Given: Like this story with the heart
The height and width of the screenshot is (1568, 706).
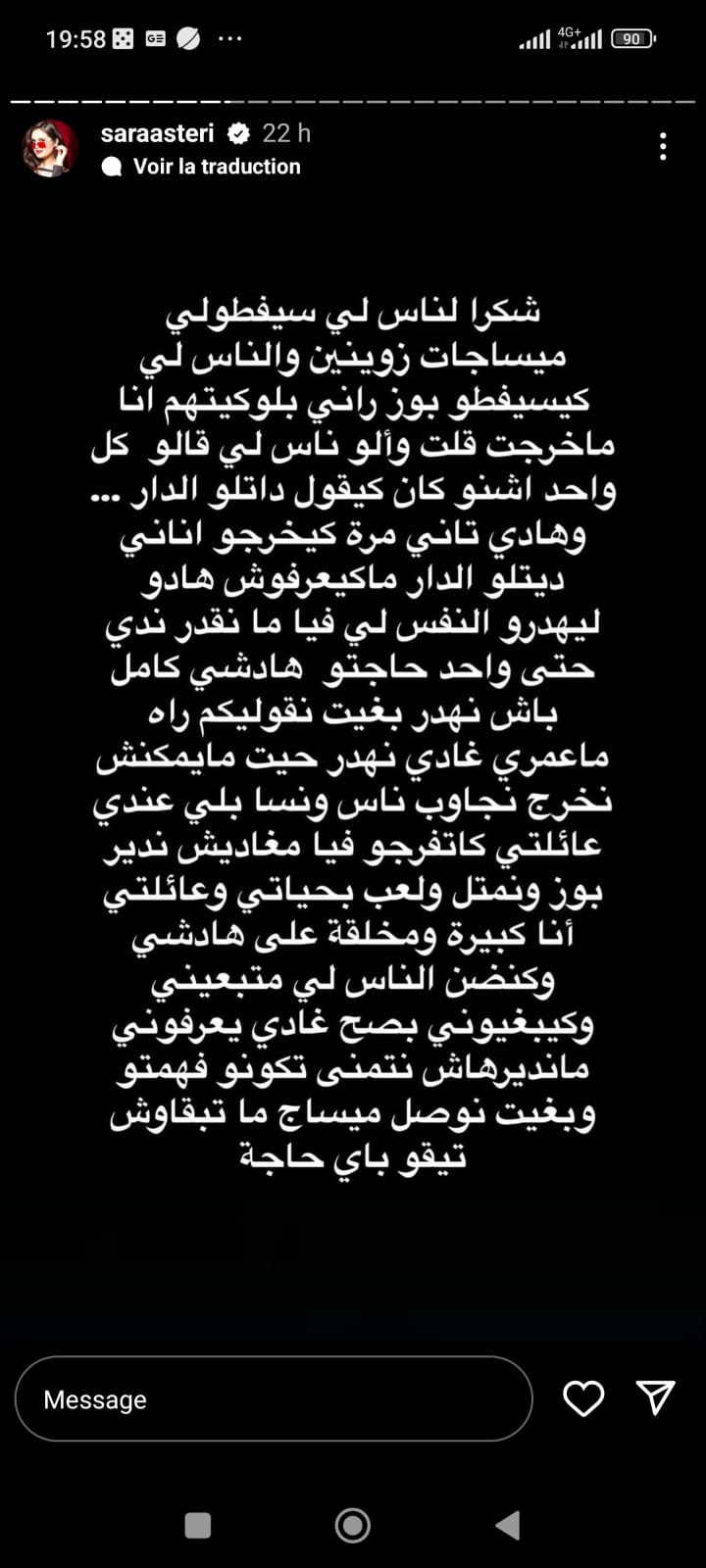Looking at the screenshot, I should coord(583,1398).
